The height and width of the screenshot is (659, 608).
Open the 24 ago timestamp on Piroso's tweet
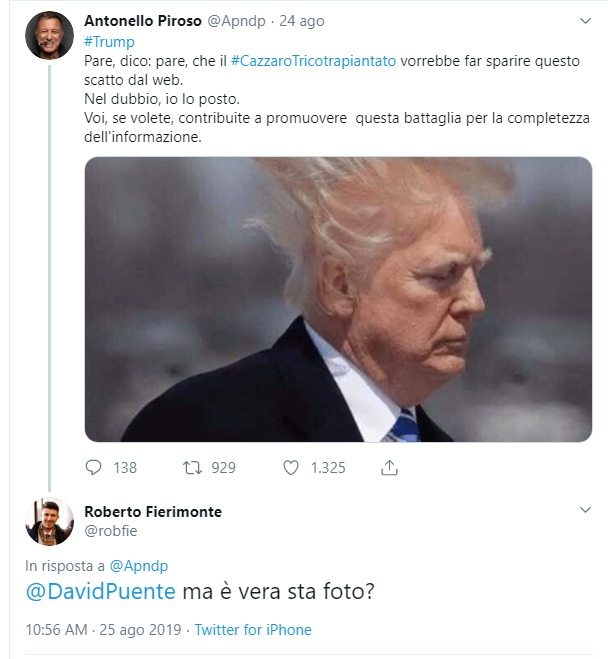point(300,21)
